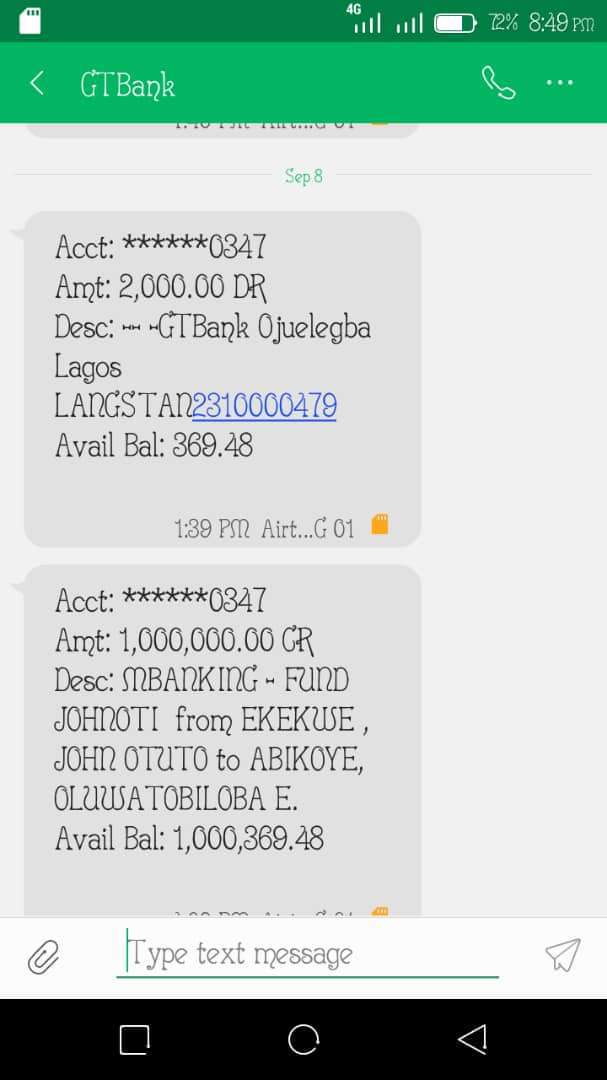Go back from the GTBank conversation

37,83
